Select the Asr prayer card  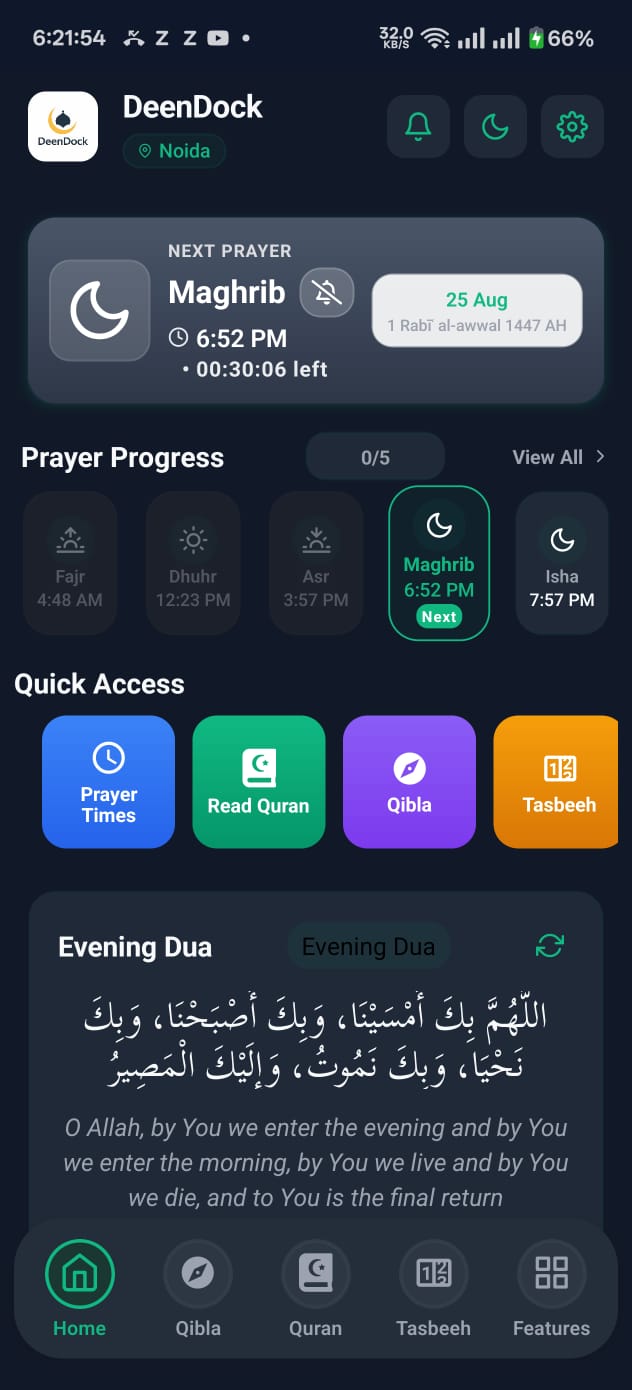316,563
